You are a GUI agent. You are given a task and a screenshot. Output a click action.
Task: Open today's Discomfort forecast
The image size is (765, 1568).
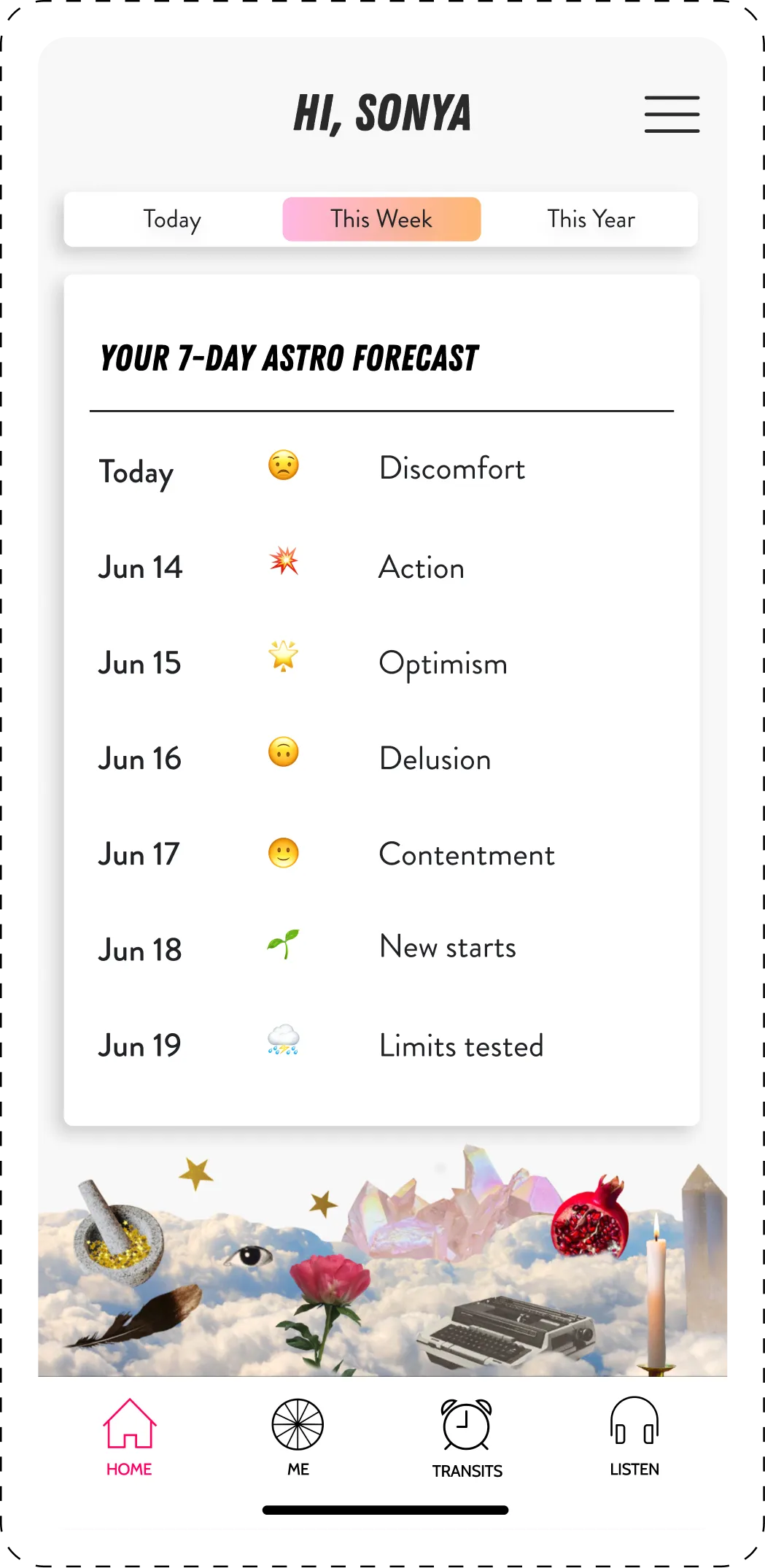(x=381, y=469)
